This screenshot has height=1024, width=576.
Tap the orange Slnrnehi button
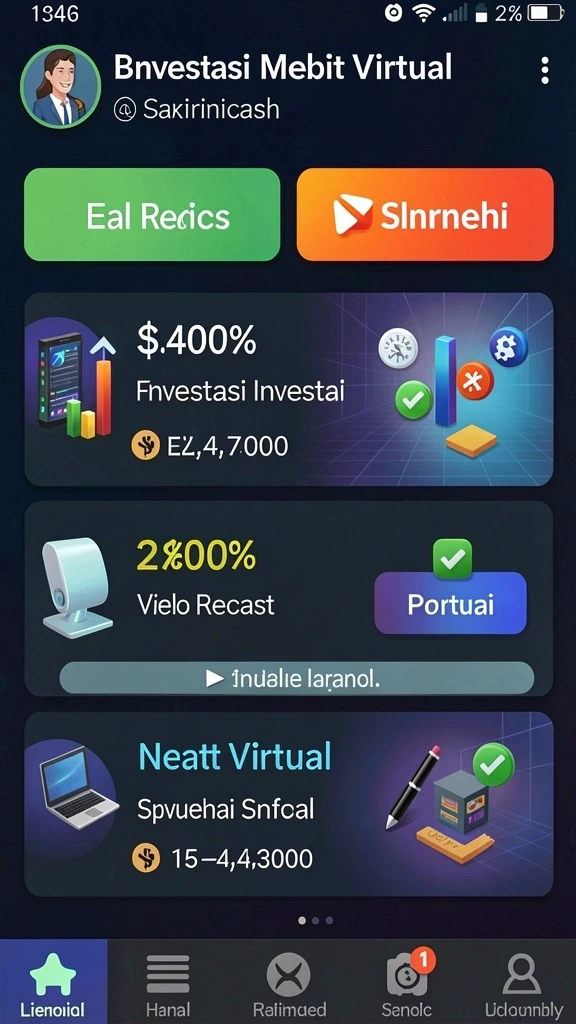pos(425,215)
